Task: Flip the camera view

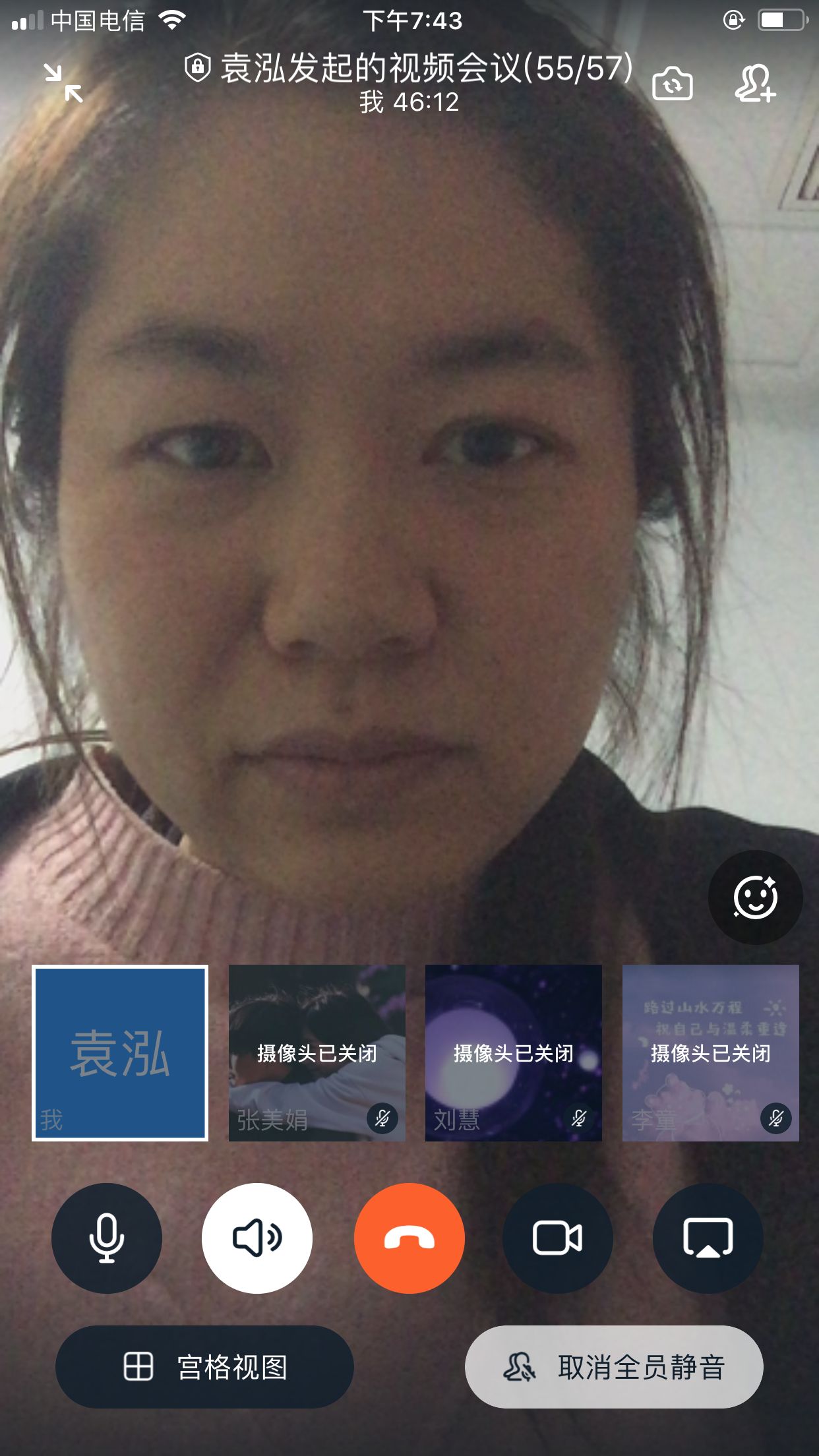Action: pos(672,84)
